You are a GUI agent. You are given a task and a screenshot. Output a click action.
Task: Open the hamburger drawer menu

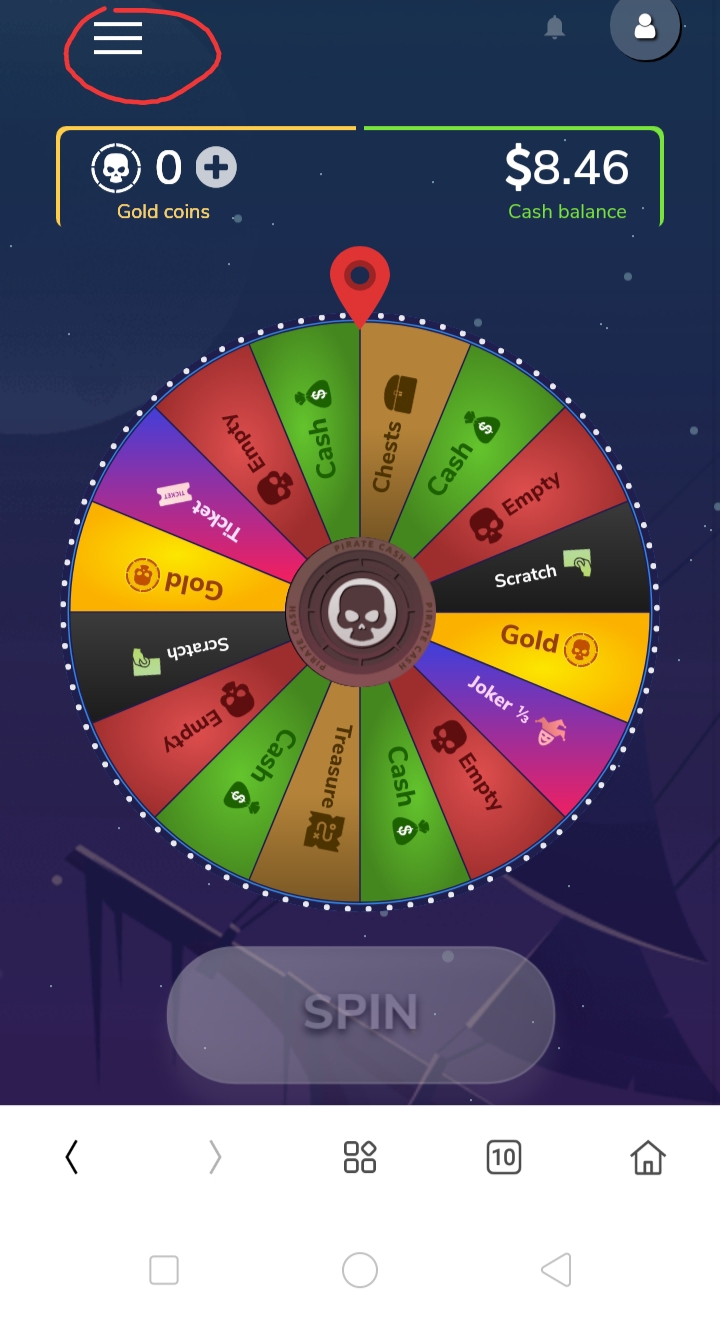tap(118, 38)
